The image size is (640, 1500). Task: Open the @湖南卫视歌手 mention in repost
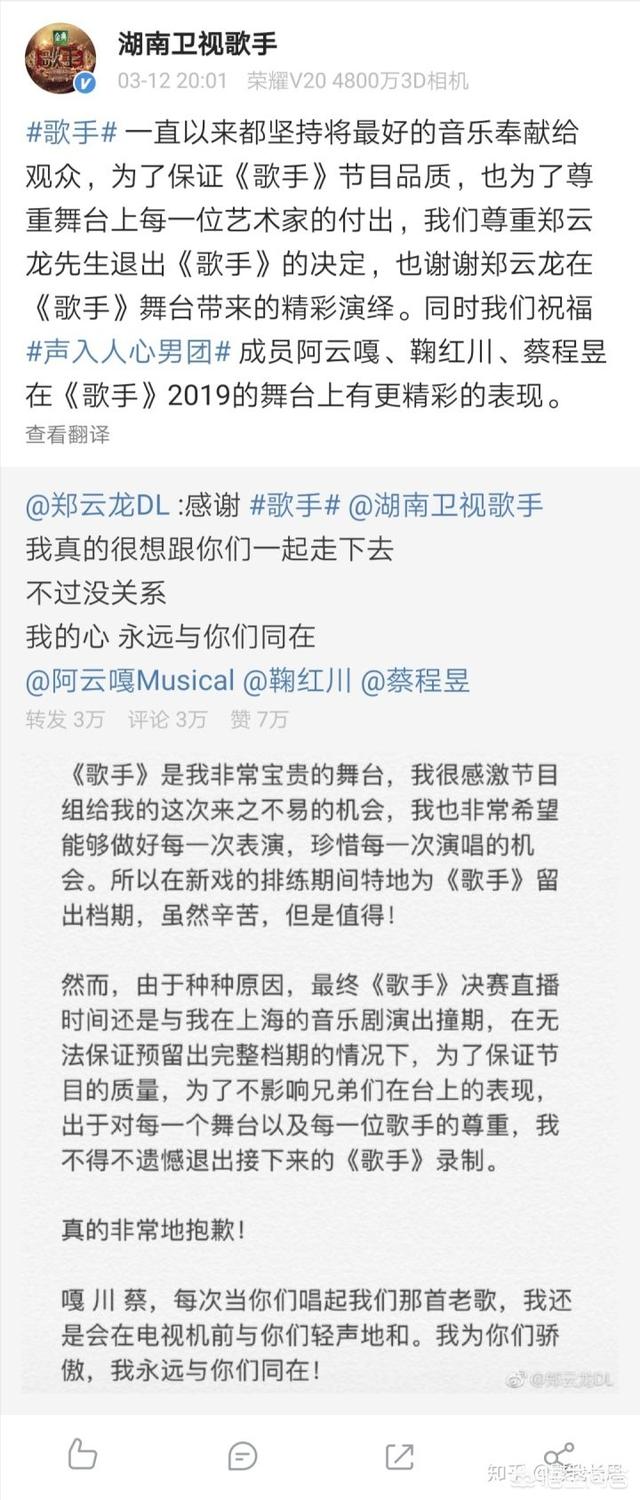445,505
